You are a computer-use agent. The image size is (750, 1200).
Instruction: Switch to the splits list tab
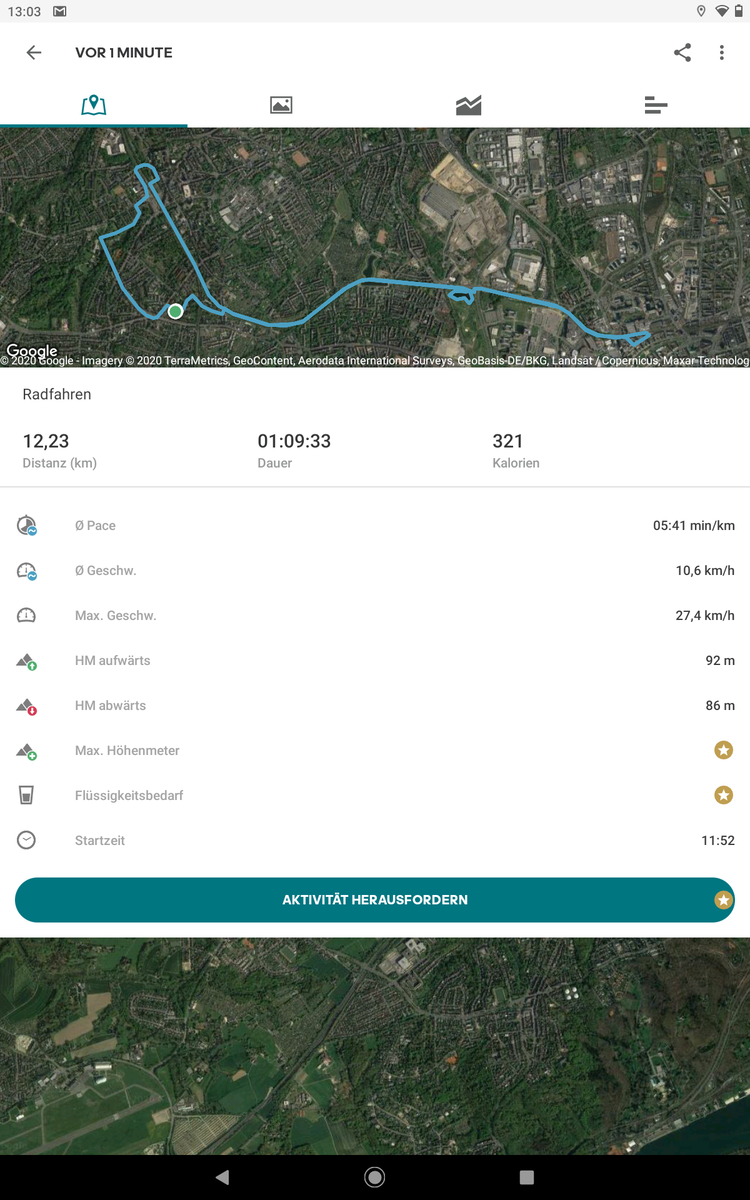click(656, 105)
